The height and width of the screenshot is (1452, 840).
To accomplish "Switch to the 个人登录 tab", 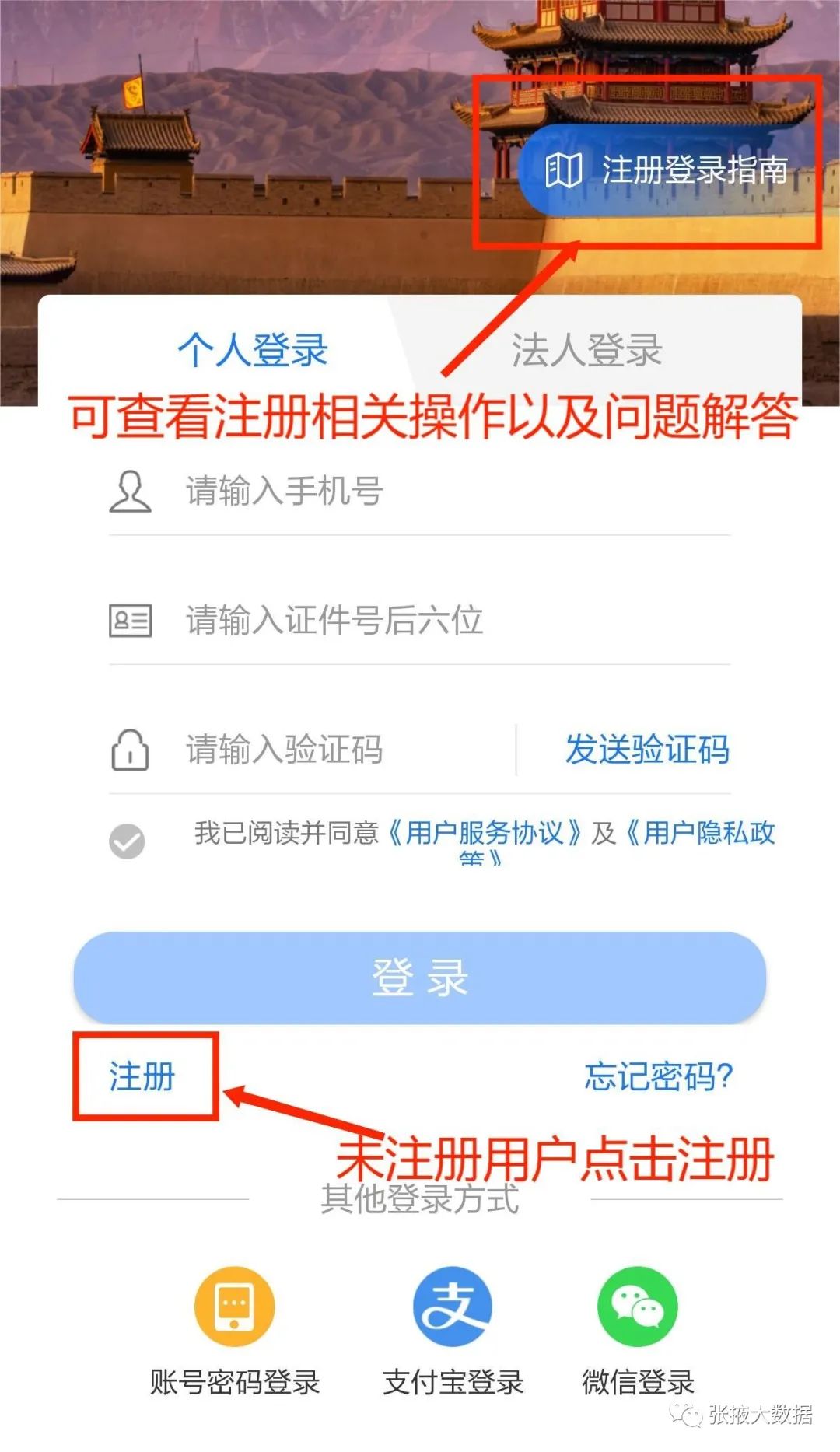I will point(253,349).
